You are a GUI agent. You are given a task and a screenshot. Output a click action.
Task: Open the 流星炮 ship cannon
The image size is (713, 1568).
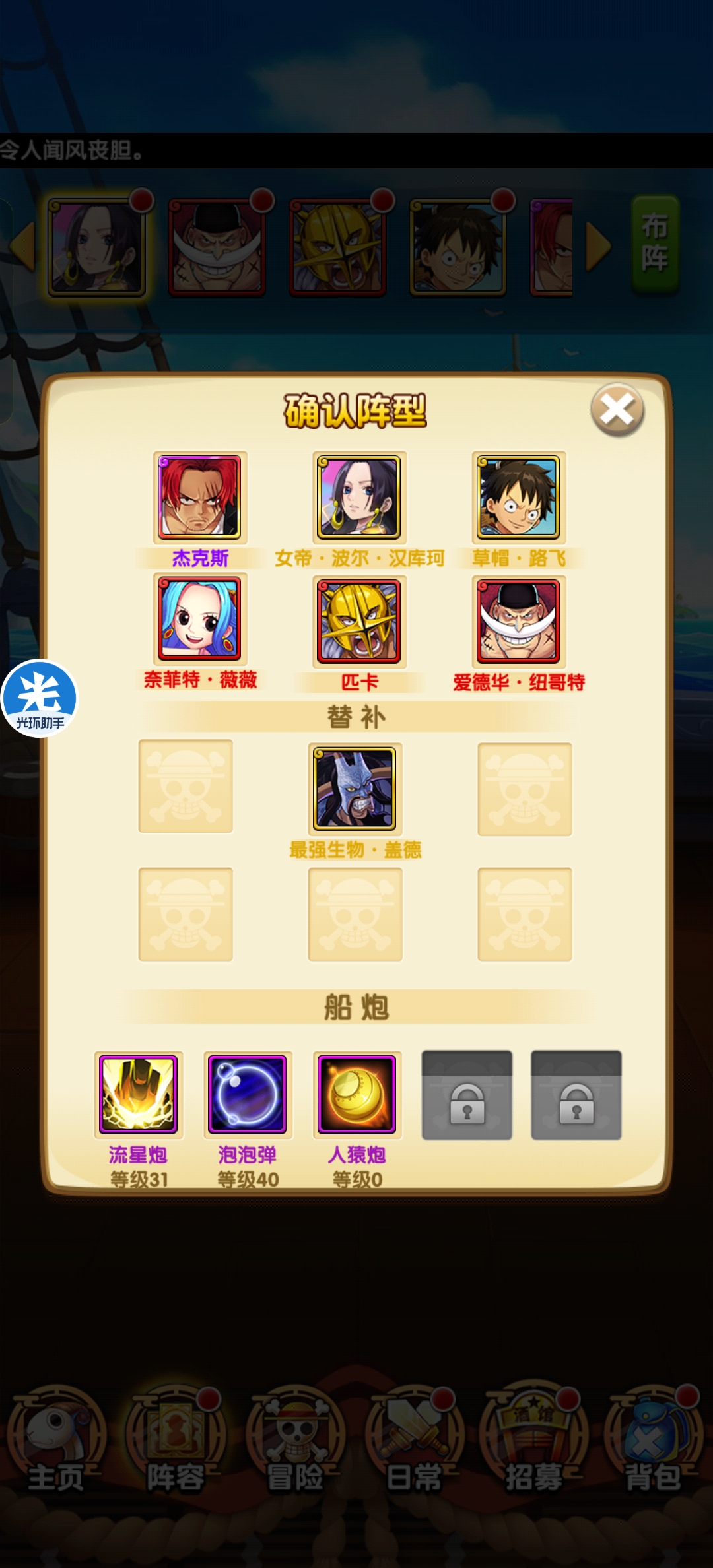138,1095
